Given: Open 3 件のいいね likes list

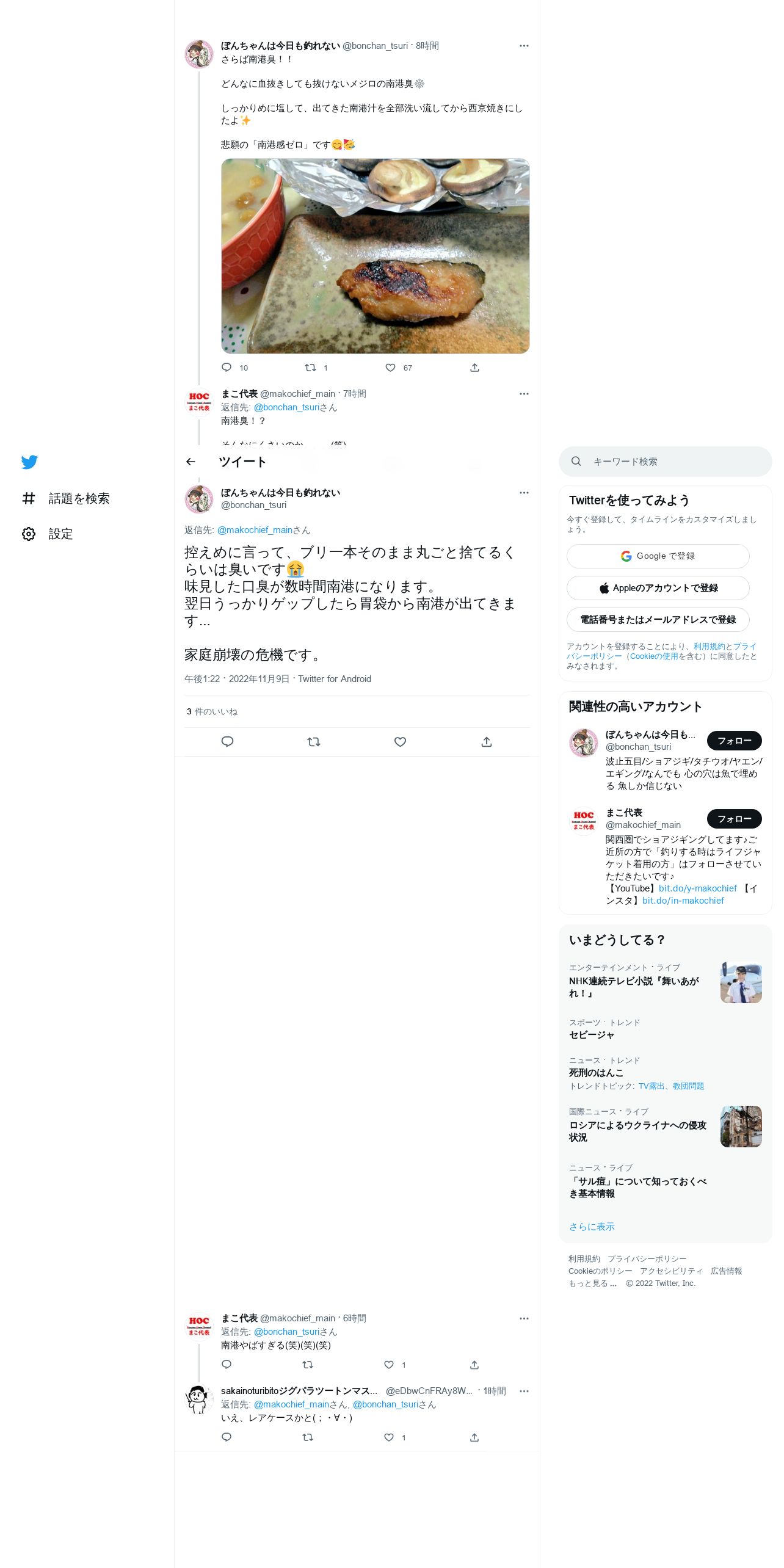Looking at the screenshot, I should [212, 711].
